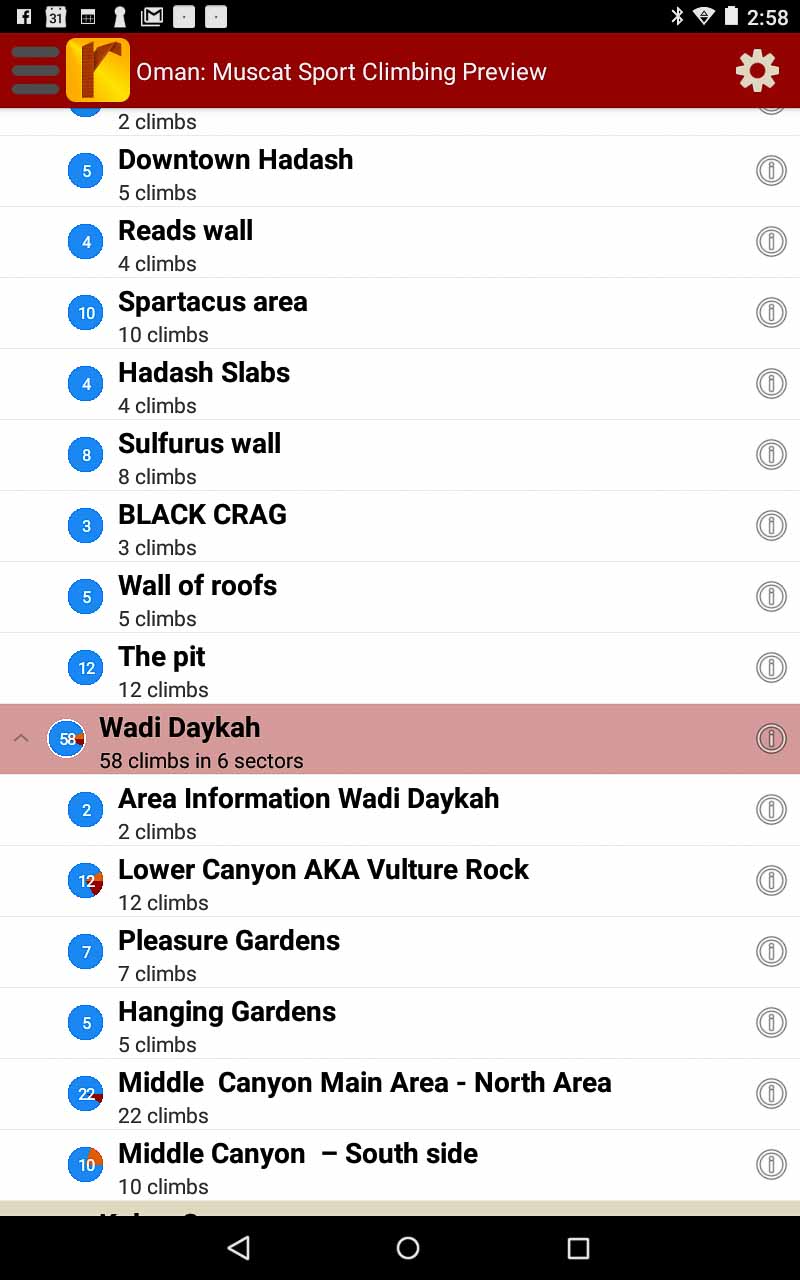Viewport: 800px width, 1280px height.
Task: Open the hamburger drawer menu
Action: tap(36, 71)
